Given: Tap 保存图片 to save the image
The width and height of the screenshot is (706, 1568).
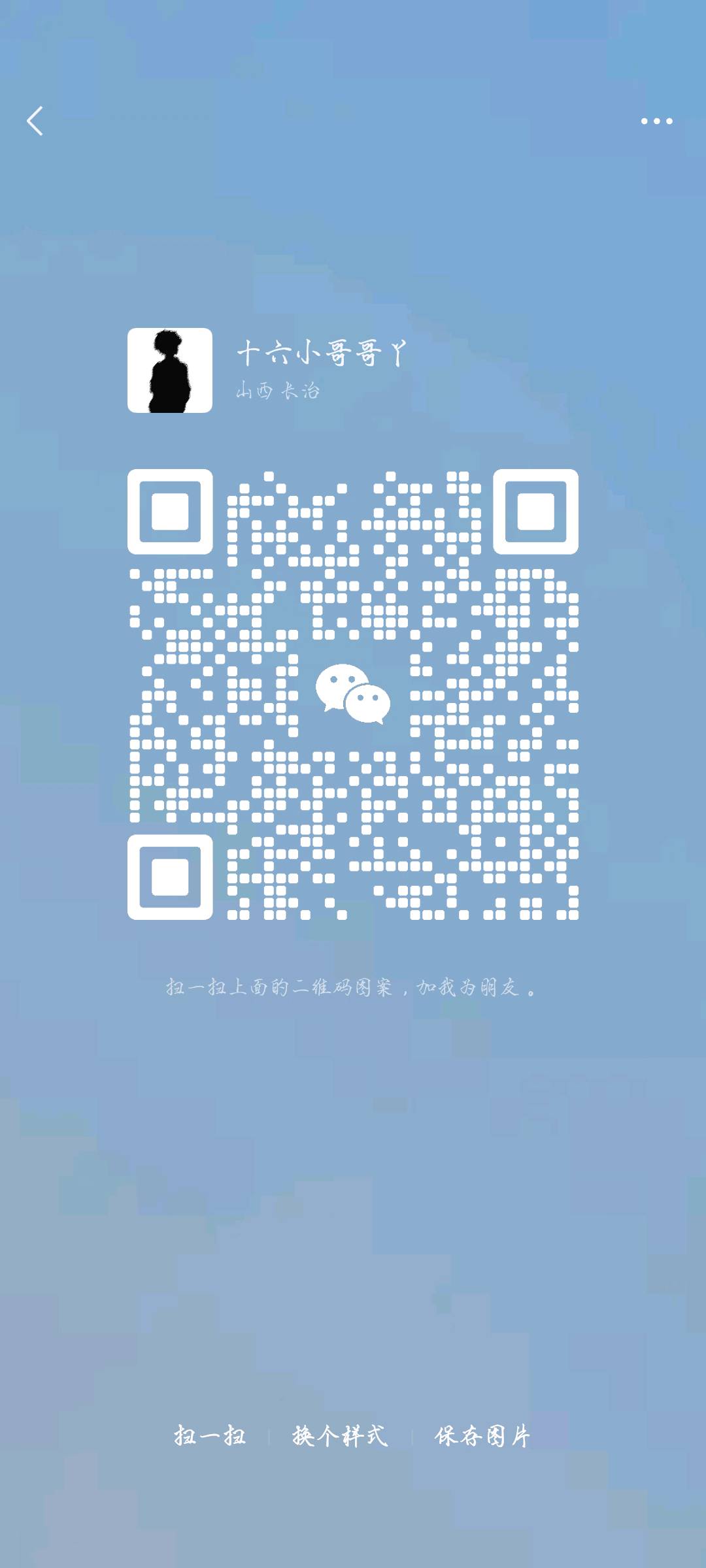Looking at the screenshot, I should pos(482,1435).
